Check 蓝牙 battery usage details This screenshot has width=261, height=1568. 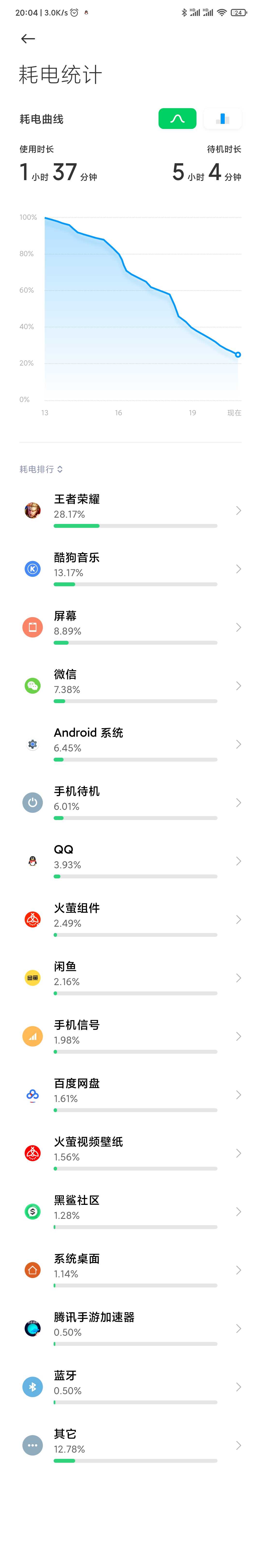tap(130, 1387)
